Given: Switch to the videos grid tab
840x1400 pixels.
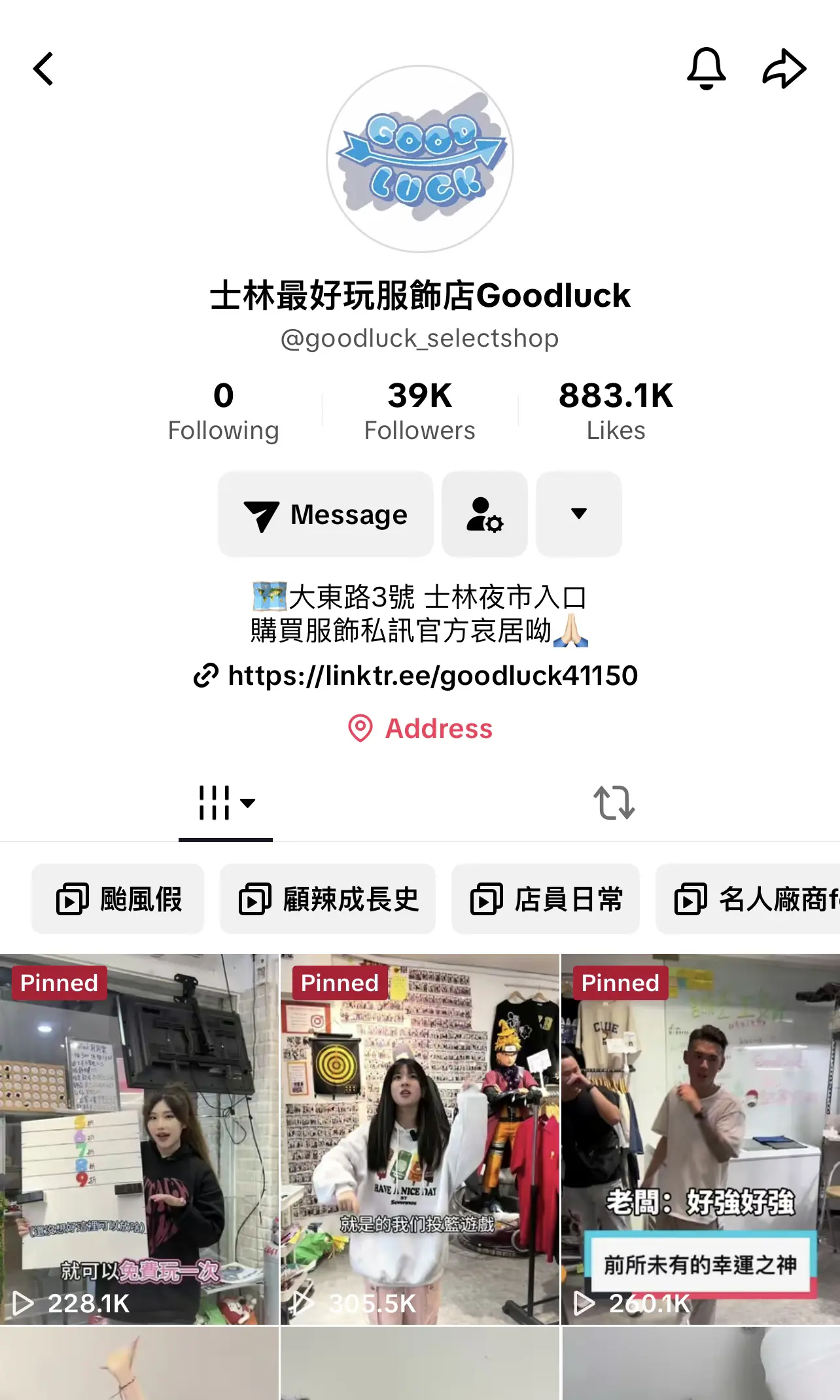Looking at the screenshot, I should tap(226, 803).
